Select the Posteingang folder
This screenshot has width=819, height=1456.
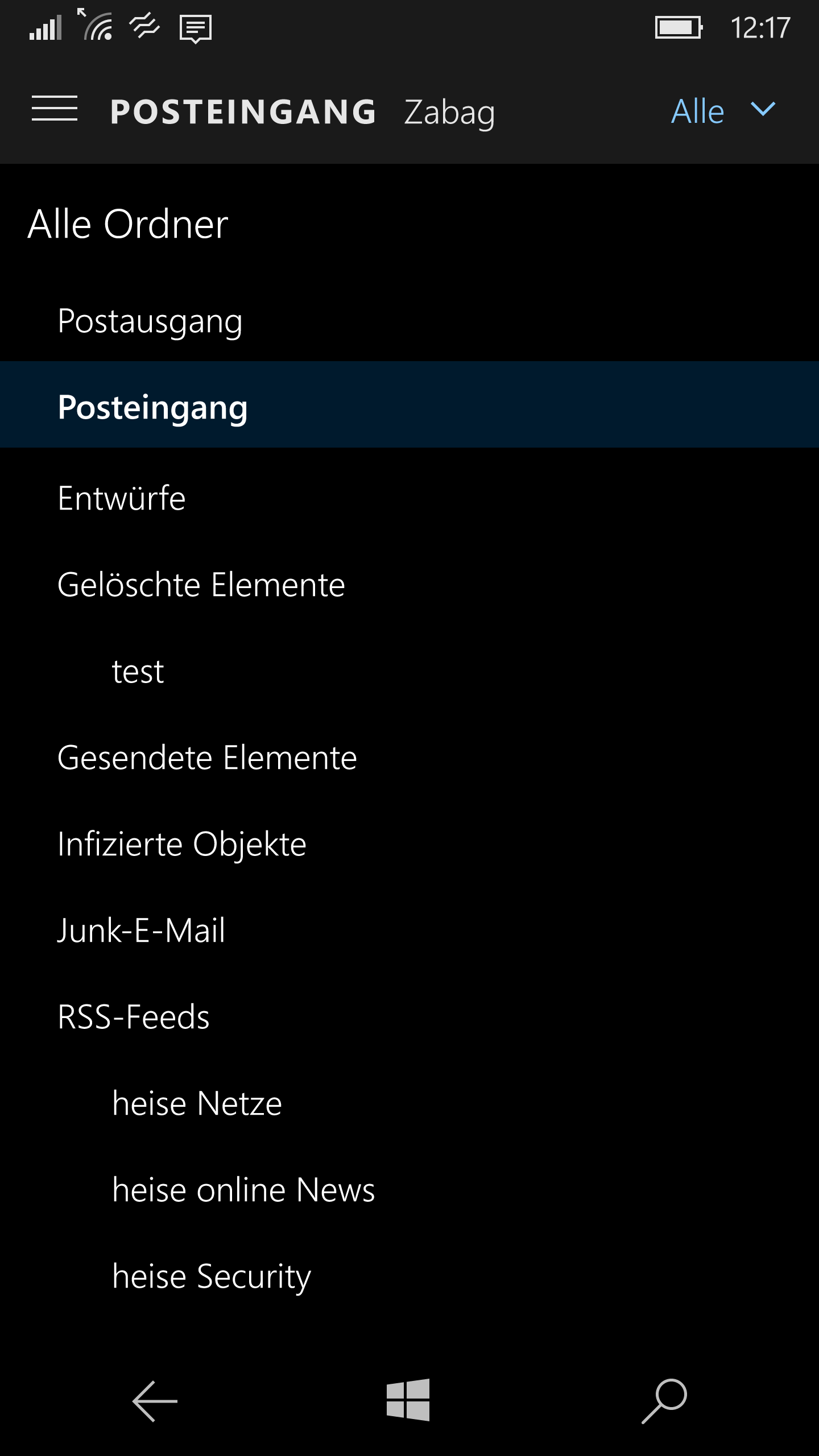[409, 405]
